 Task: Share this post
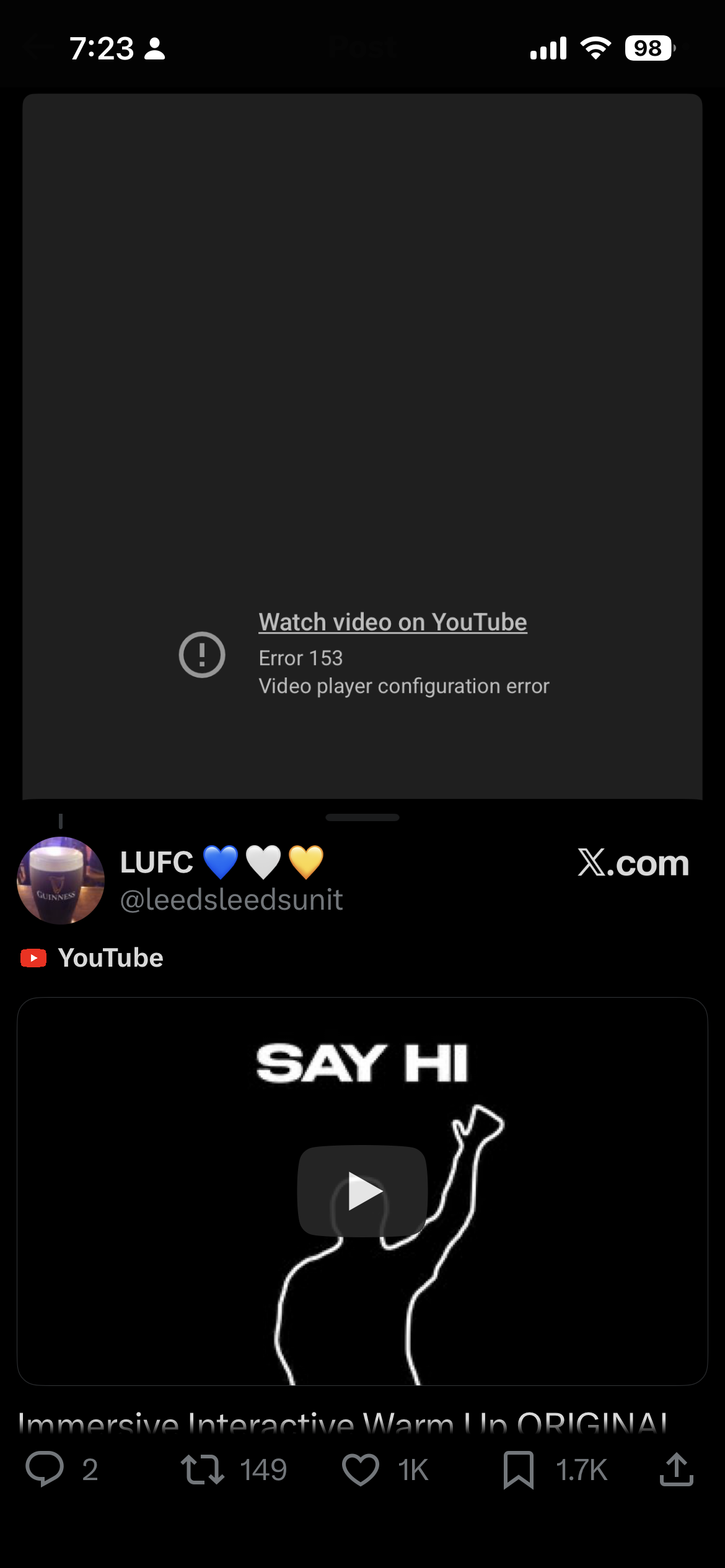pyautogui.click(x=676, y=1470)
